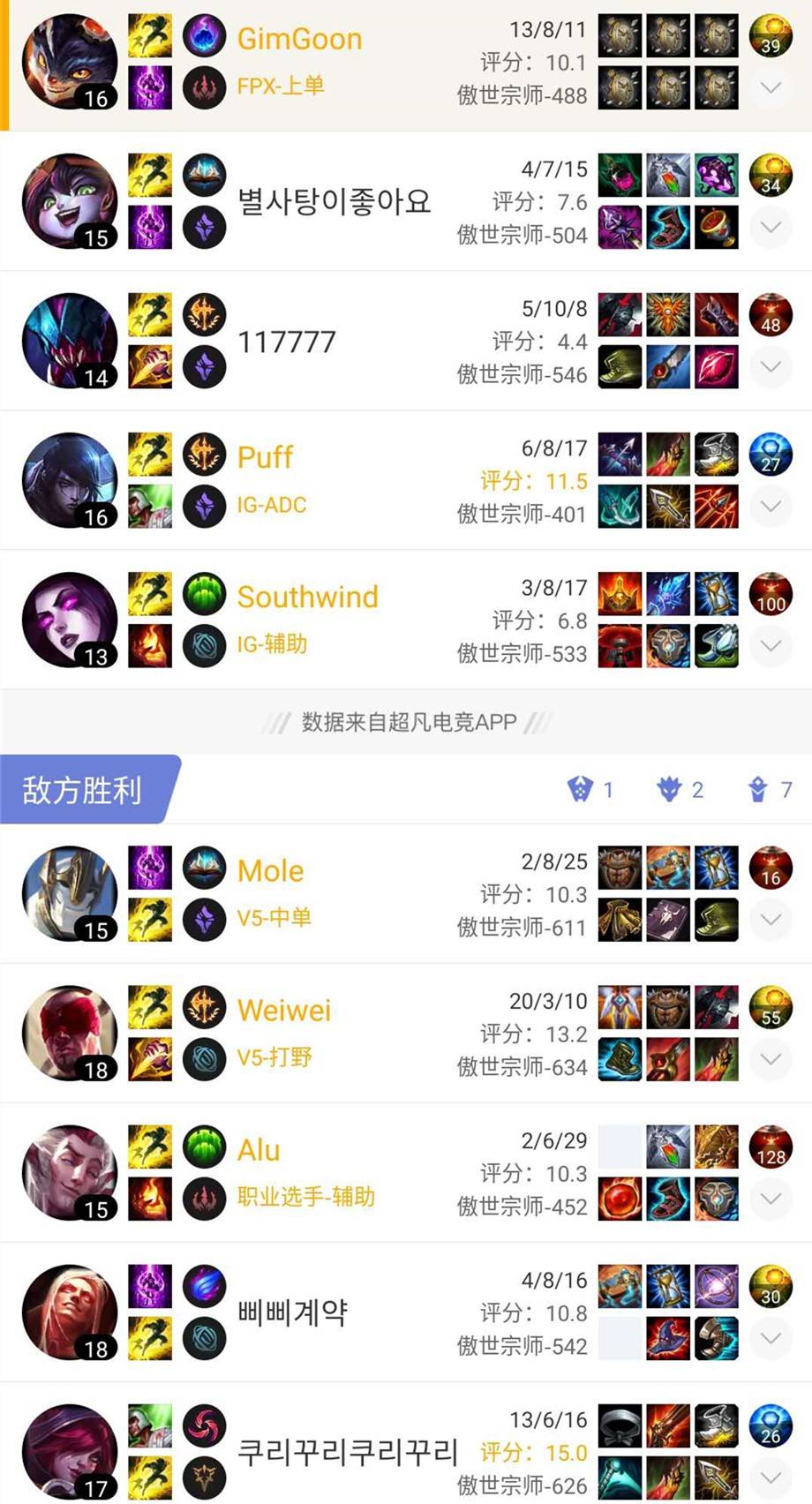Expand details chevron for player 쿠리꾸리쿠리꾸리

click(771, 1478)
